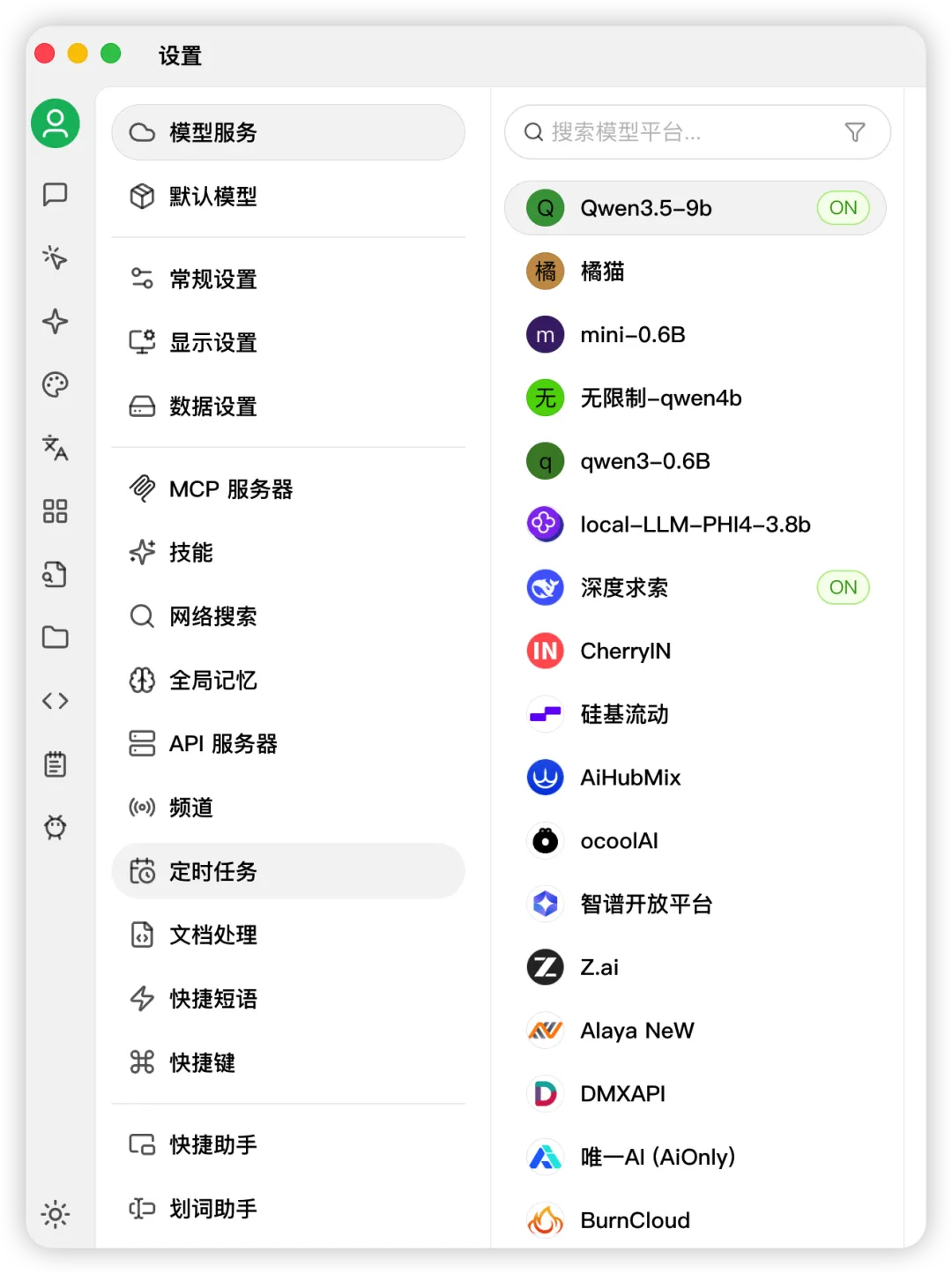This screenshot has width=952, height=1274.
Task: Open 数据设置
Action: (288, 406)
